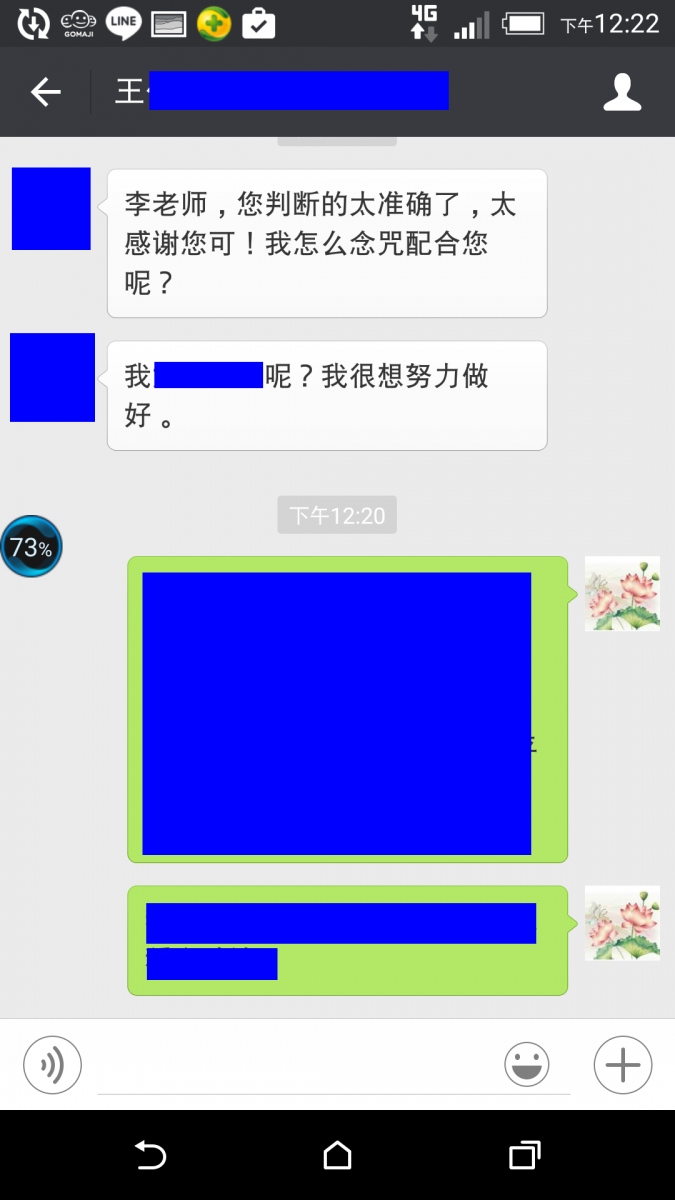Open sender avatar beside 李老师 message

coord(51,209)
